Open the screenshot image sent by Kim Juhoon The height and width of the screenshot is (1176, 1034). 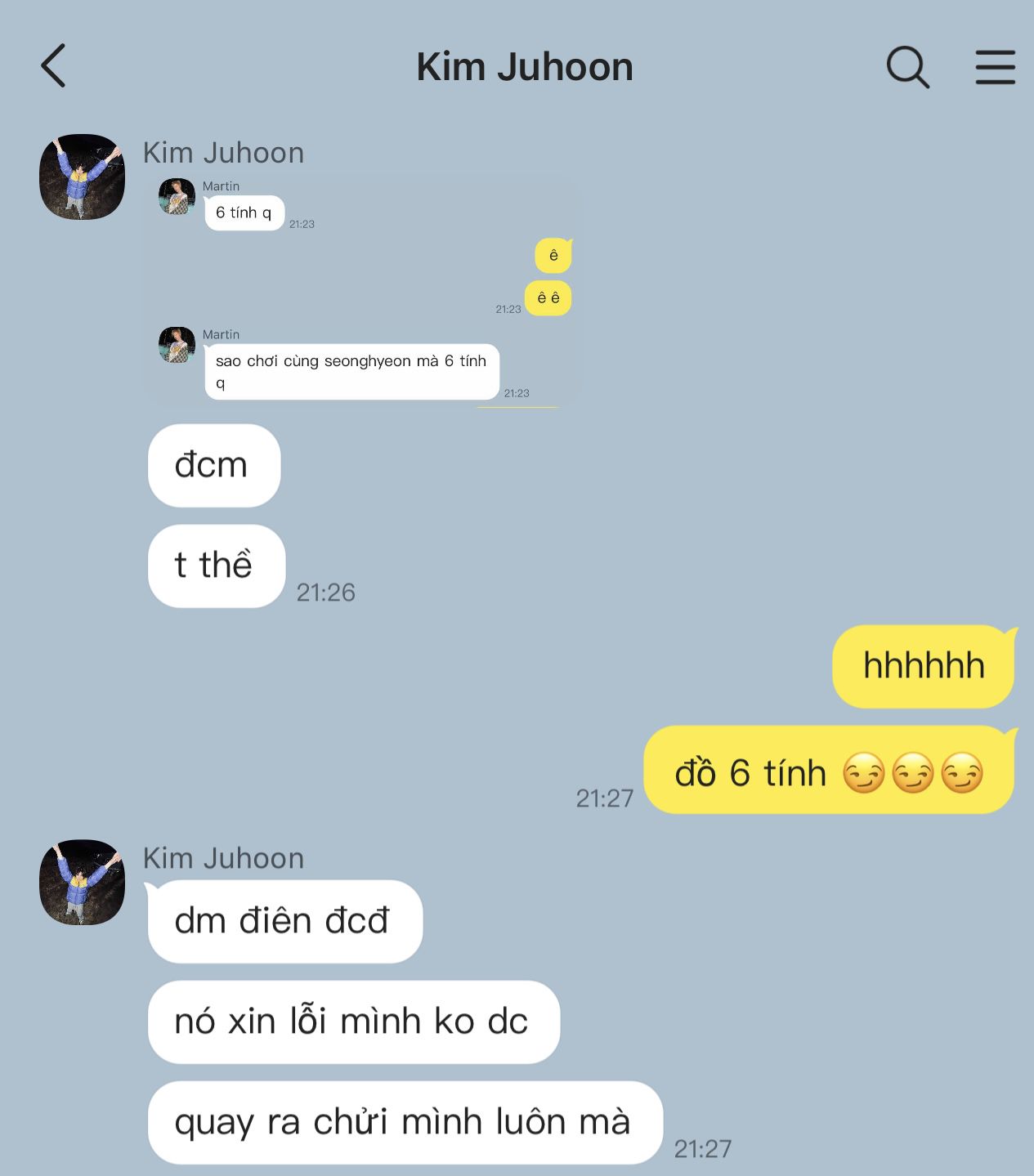click(x=364, y=290)
